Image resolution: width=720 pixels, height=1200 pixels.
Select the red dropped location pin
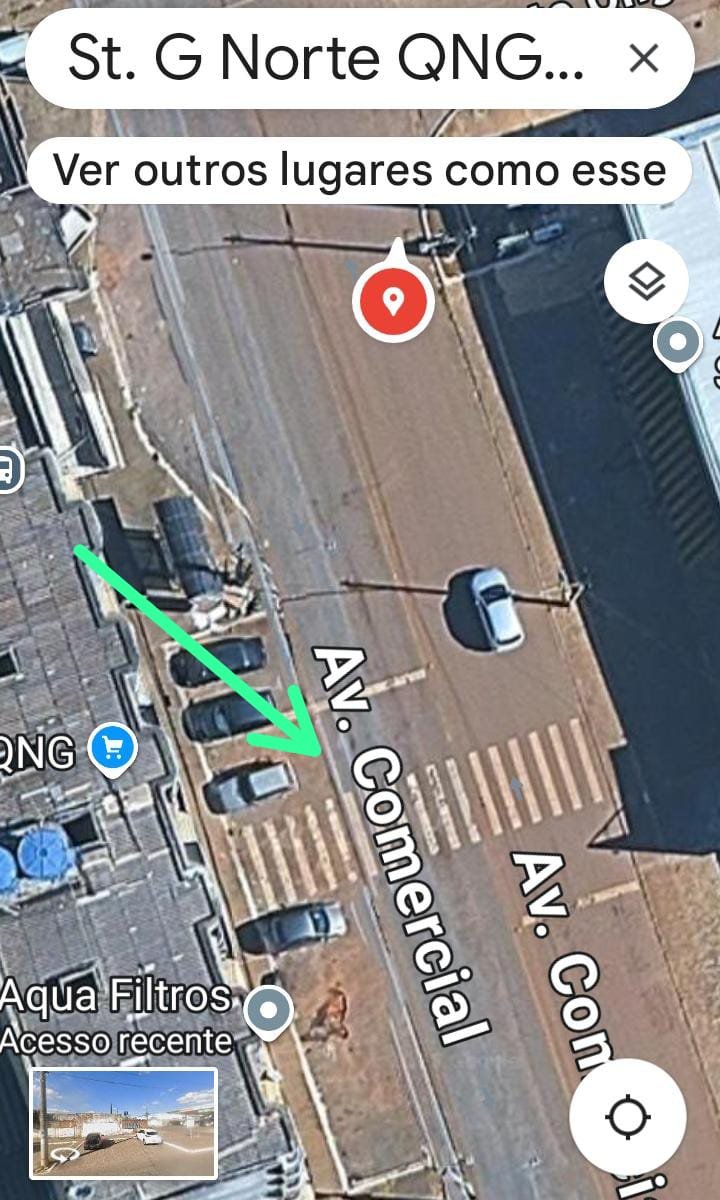tap(393, 299)
